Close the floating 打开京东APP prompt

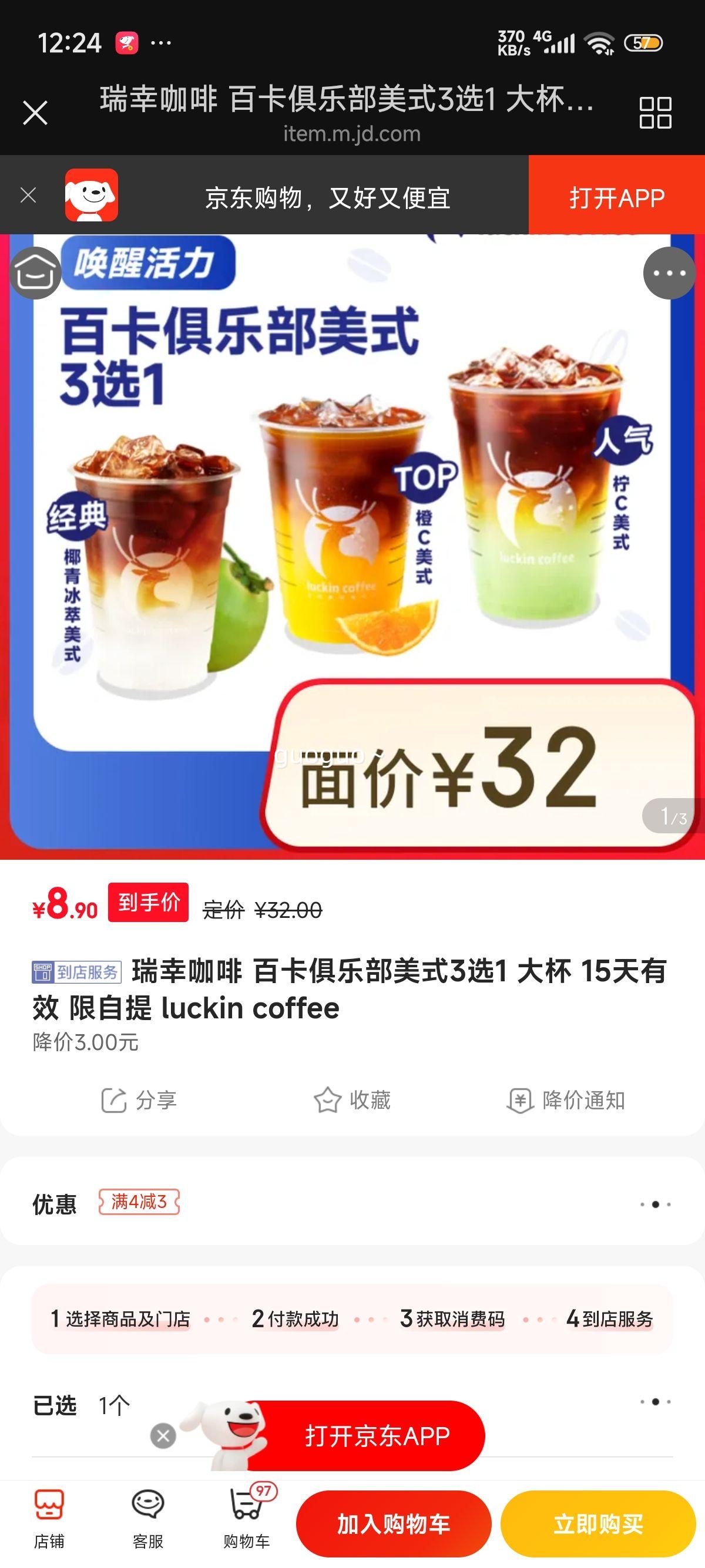(163, 1436)
